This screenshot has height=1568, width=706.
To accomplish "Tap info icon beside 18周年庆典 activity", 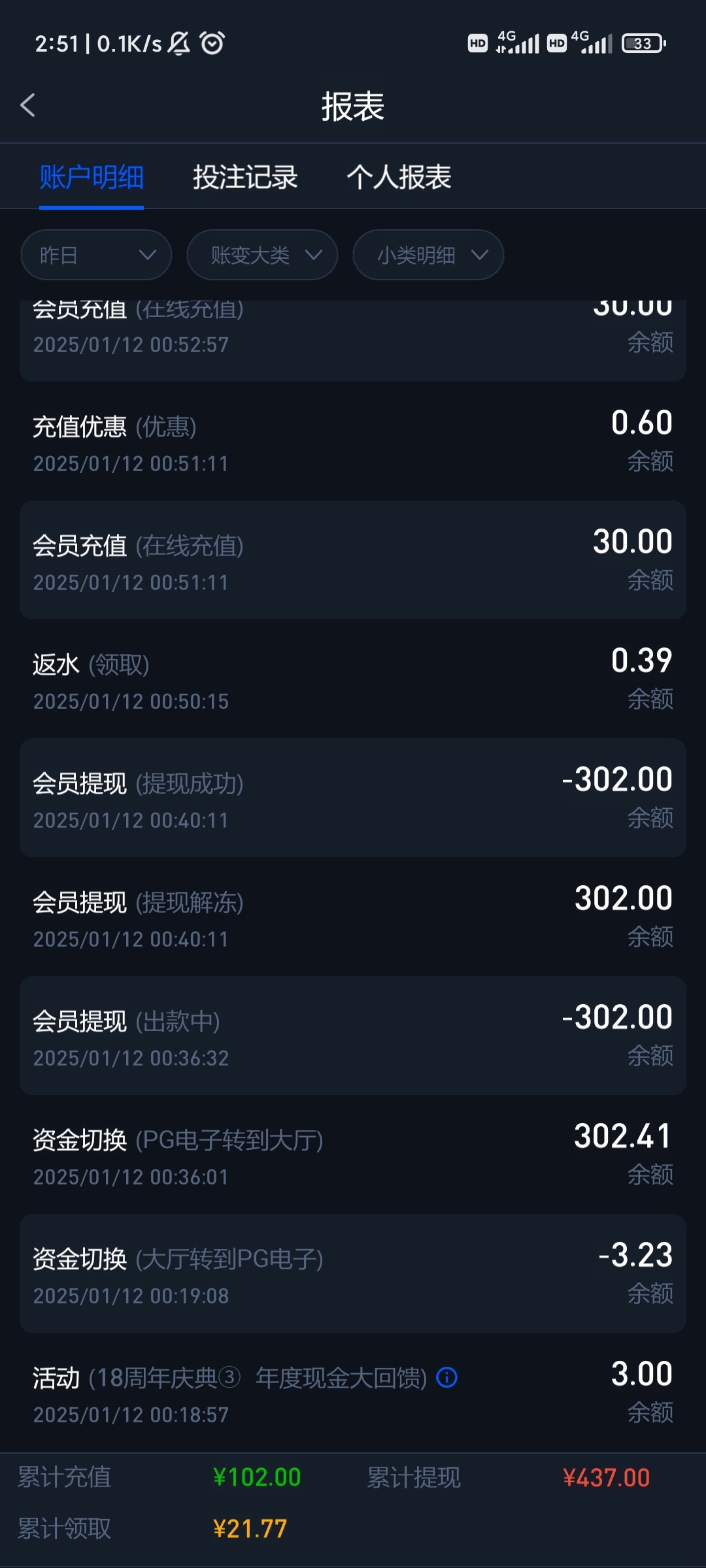I will pyautogui.click(x=446, y=1378).
